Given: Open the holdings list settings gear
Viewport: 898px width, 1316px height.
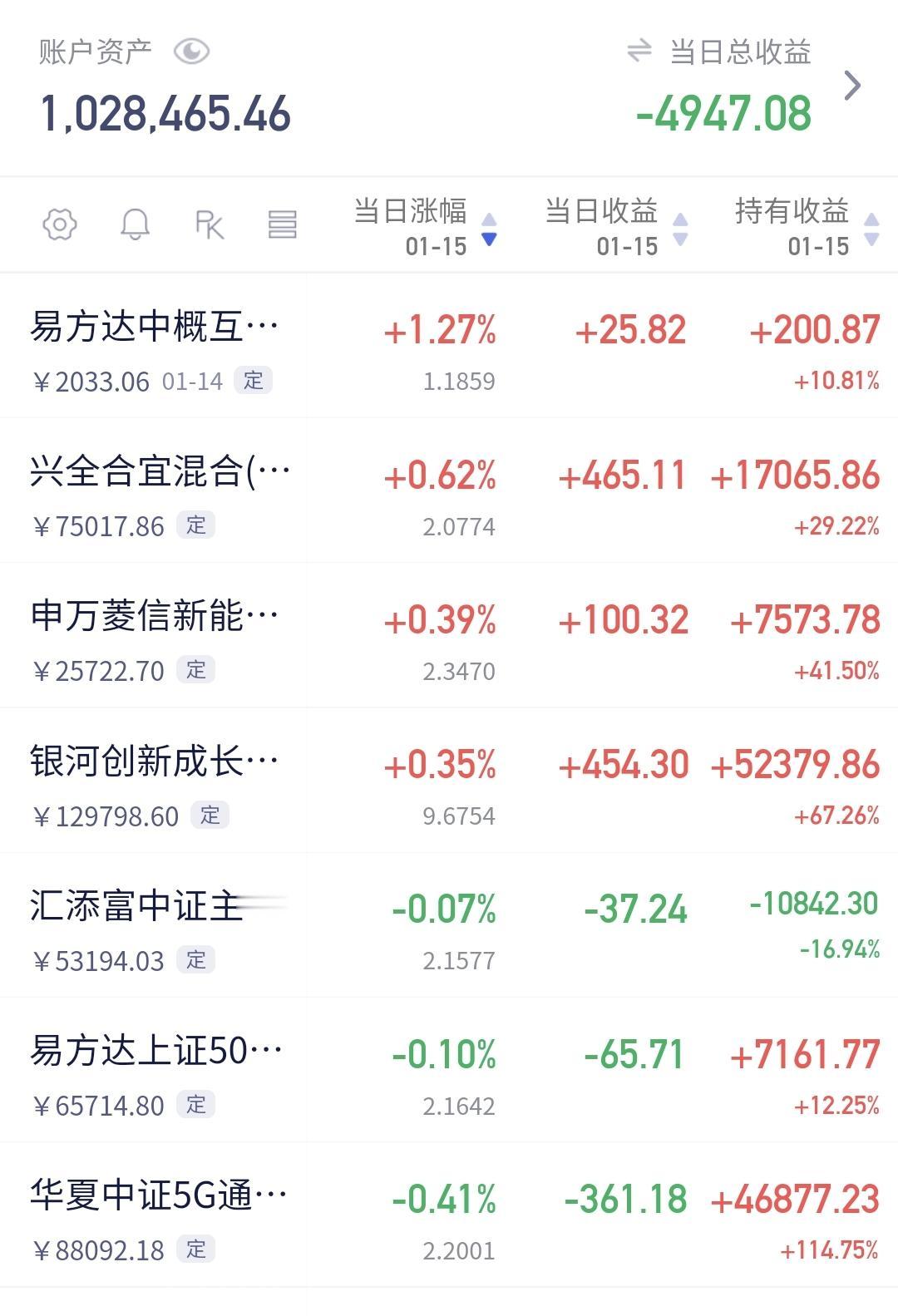Looking at the screenshot, I should [60, 224].
